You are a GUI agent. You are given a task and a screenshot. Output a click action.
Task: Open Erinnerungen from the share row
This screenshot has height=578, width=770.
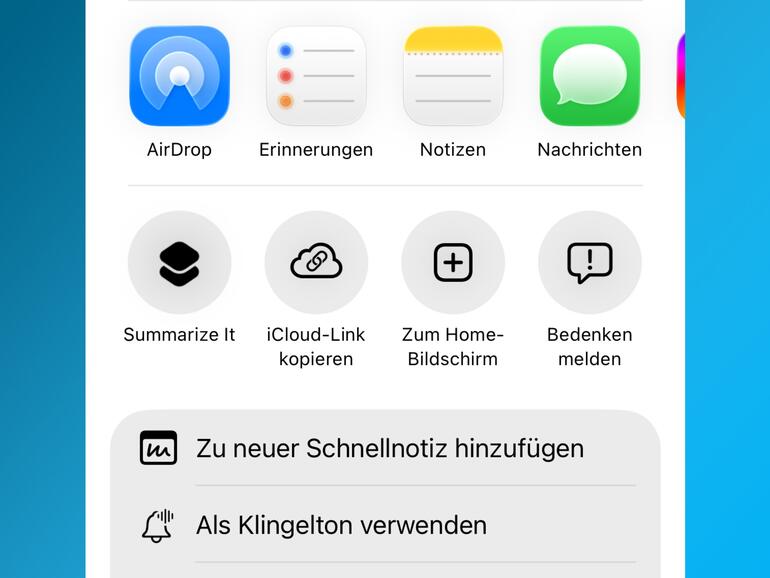[316, 77]
